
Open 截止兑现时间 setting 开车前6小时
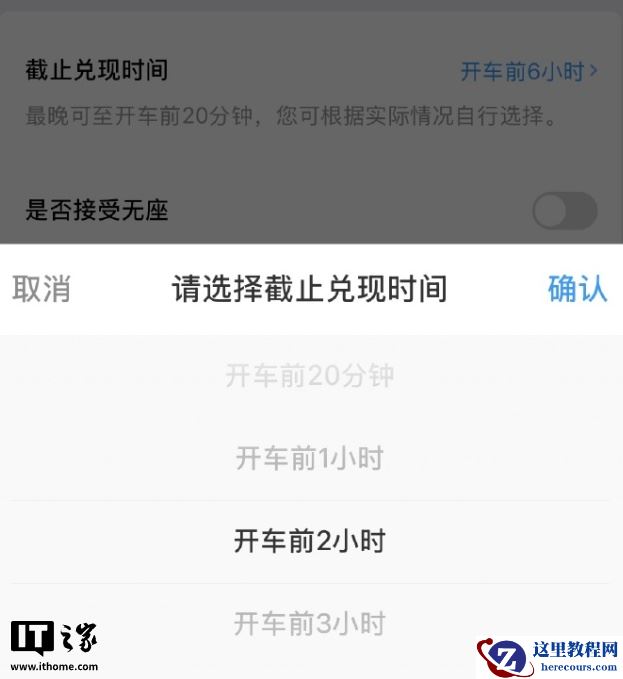[529, 71]
